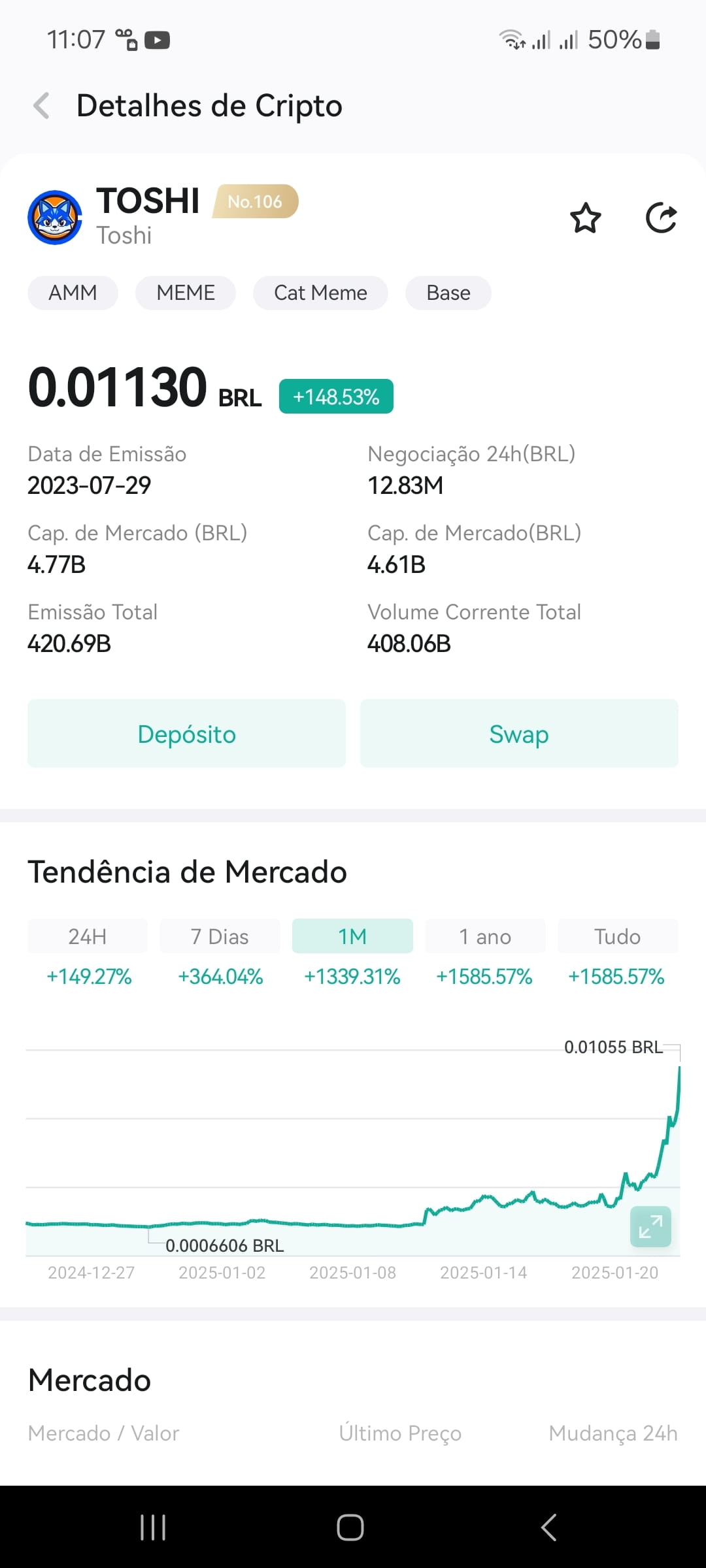Share TOSHI crypto details

pos(661,218)
